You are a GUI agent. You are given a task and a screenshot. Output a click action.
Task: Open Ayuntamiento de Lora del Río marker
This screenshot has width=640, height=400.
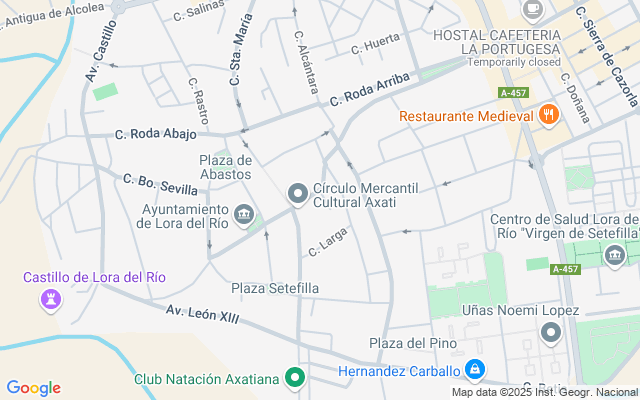tap(244, 215)
